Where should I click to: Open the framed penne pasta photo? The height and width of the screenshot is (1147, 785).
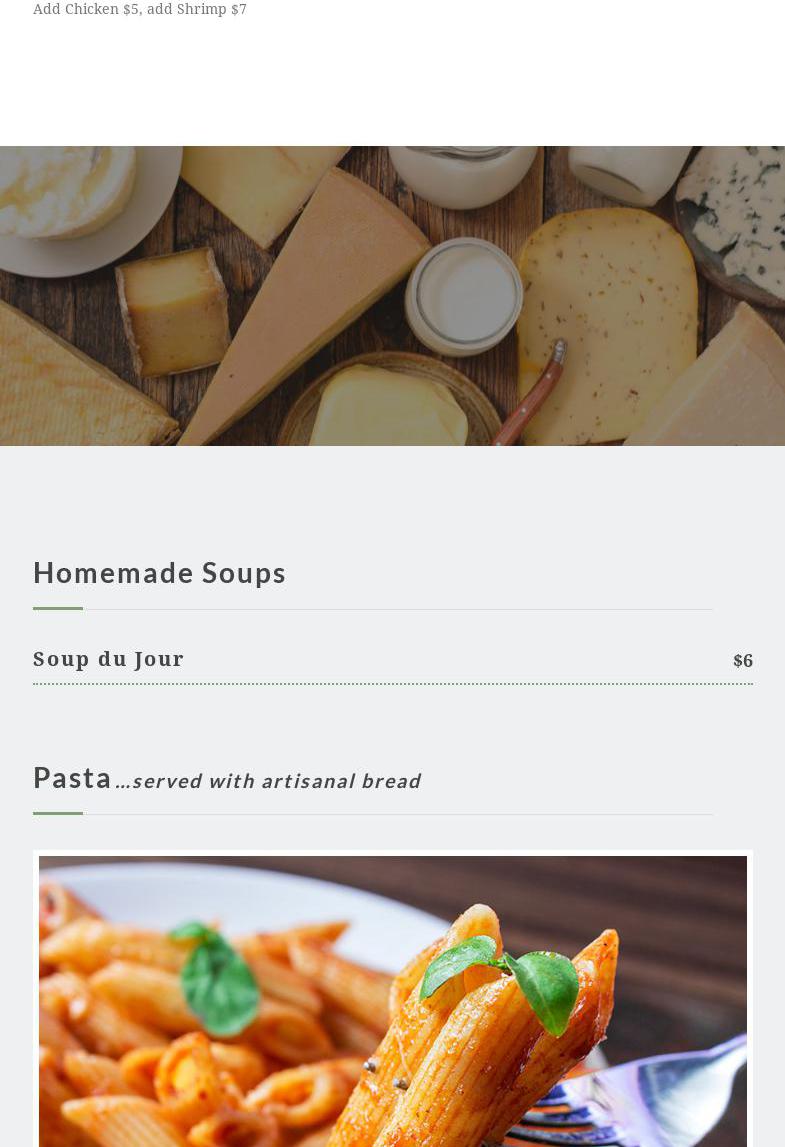coord(392,1000)
